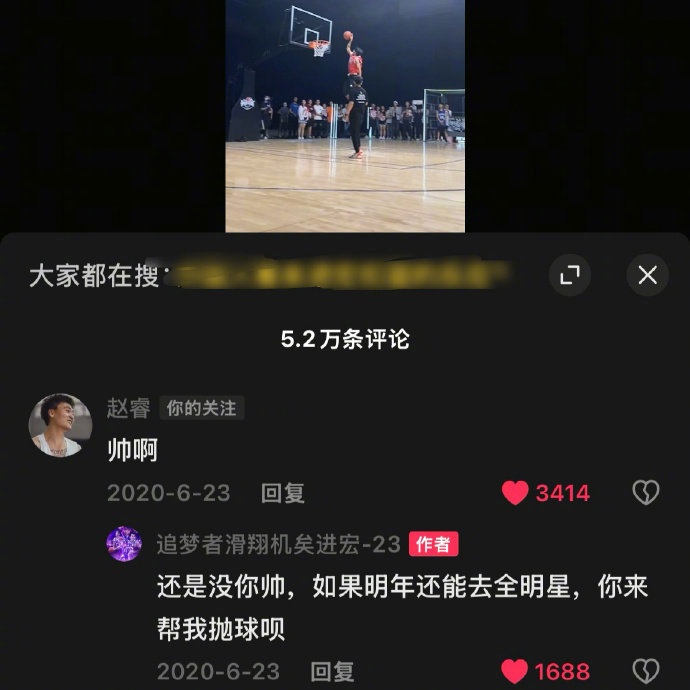Close the comments panel
The image size is (690, 690).
[647, 275]
